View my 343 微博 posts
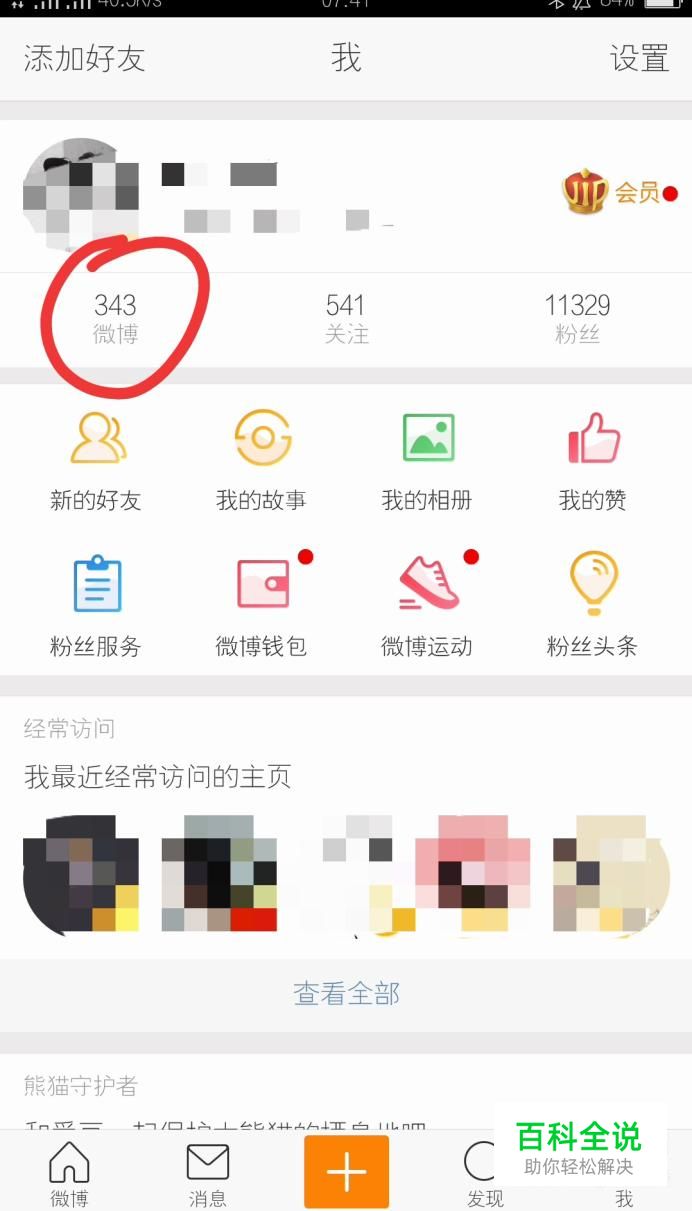This screenshot has width=692, height=1211. 115,318
